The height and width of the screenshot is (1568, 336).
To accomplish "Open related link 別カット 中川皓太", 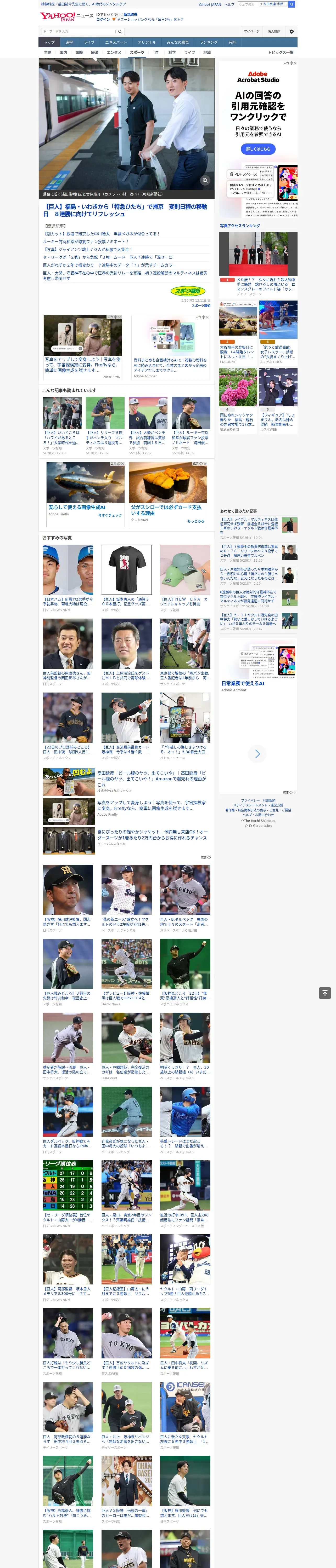I will tap(102, 234).
